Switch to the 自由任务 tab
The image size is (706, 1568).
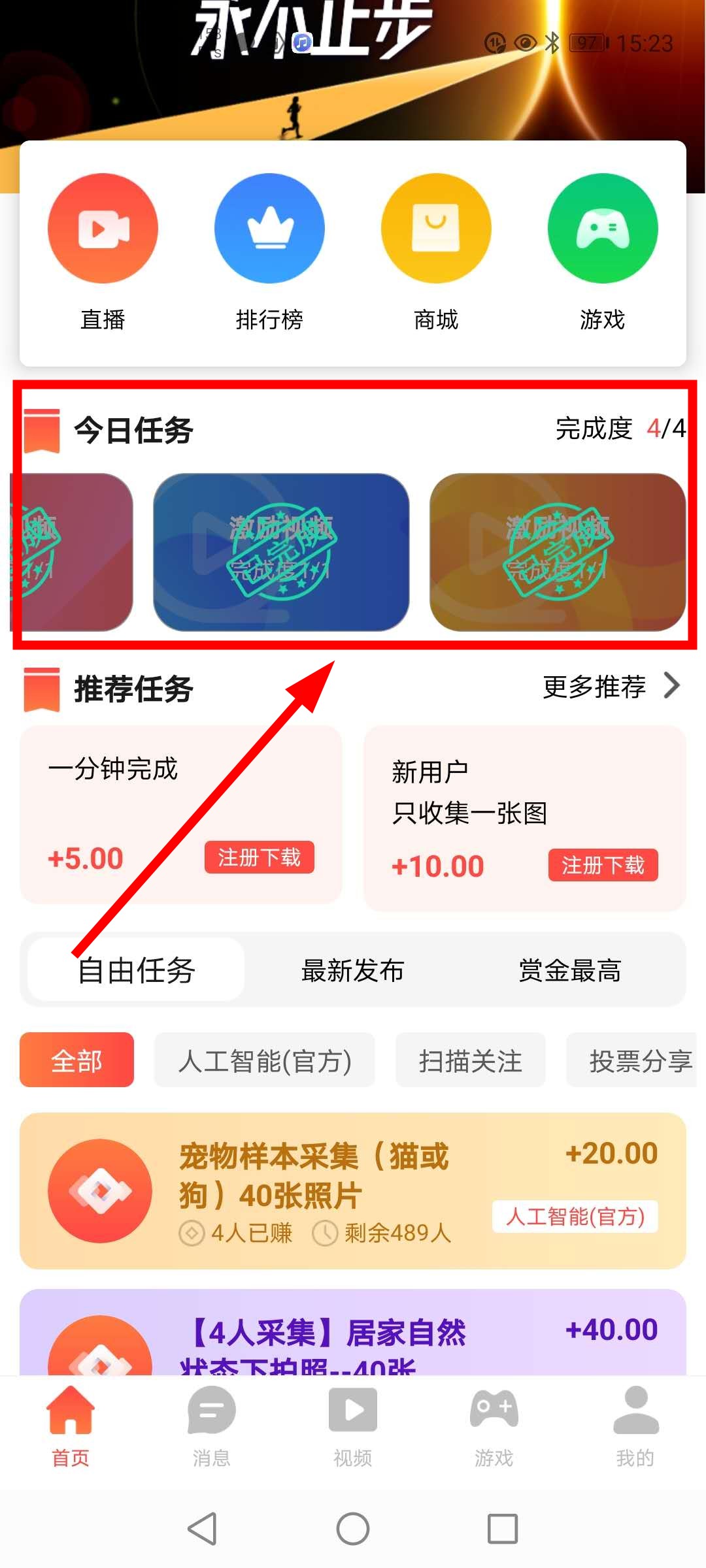coord(136,970)
